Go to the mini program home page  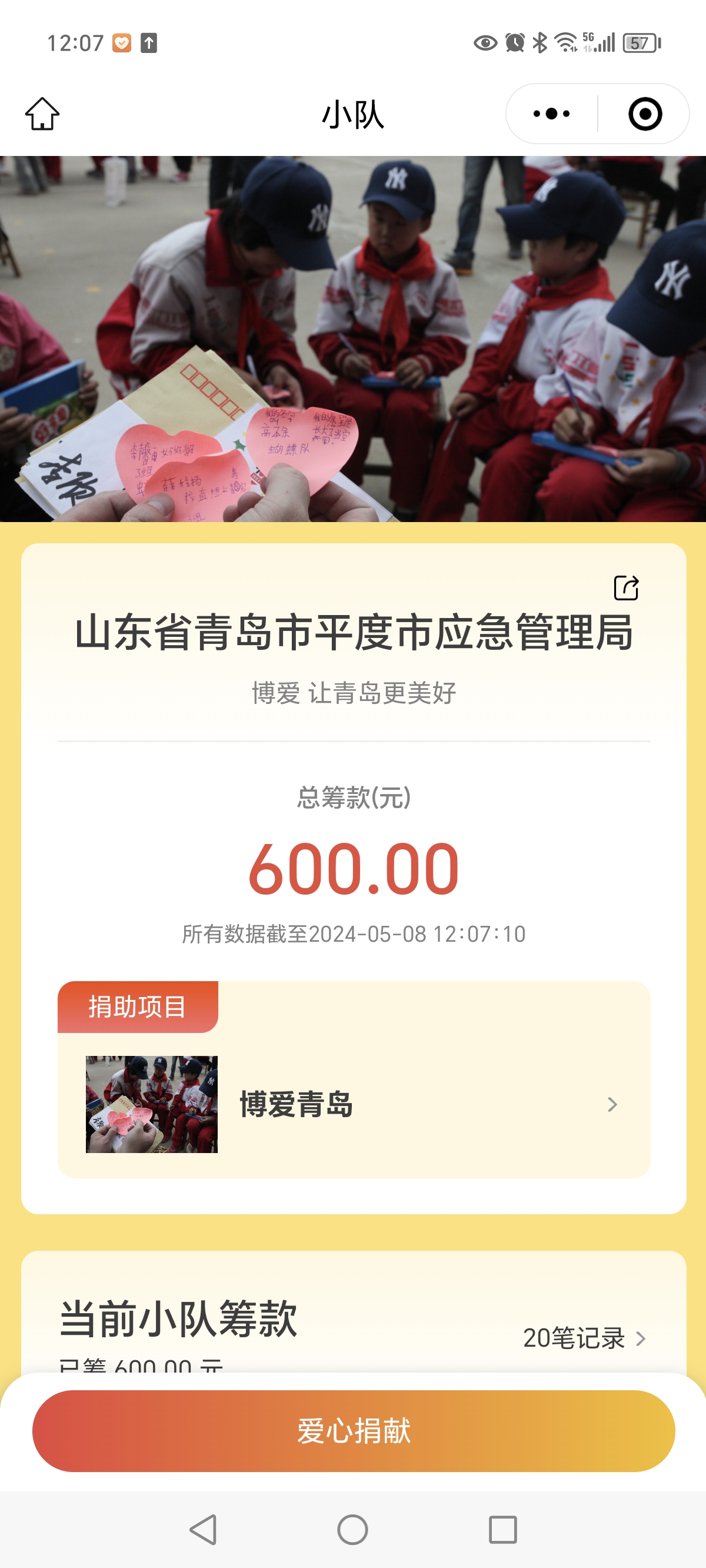tap(42, 114)
